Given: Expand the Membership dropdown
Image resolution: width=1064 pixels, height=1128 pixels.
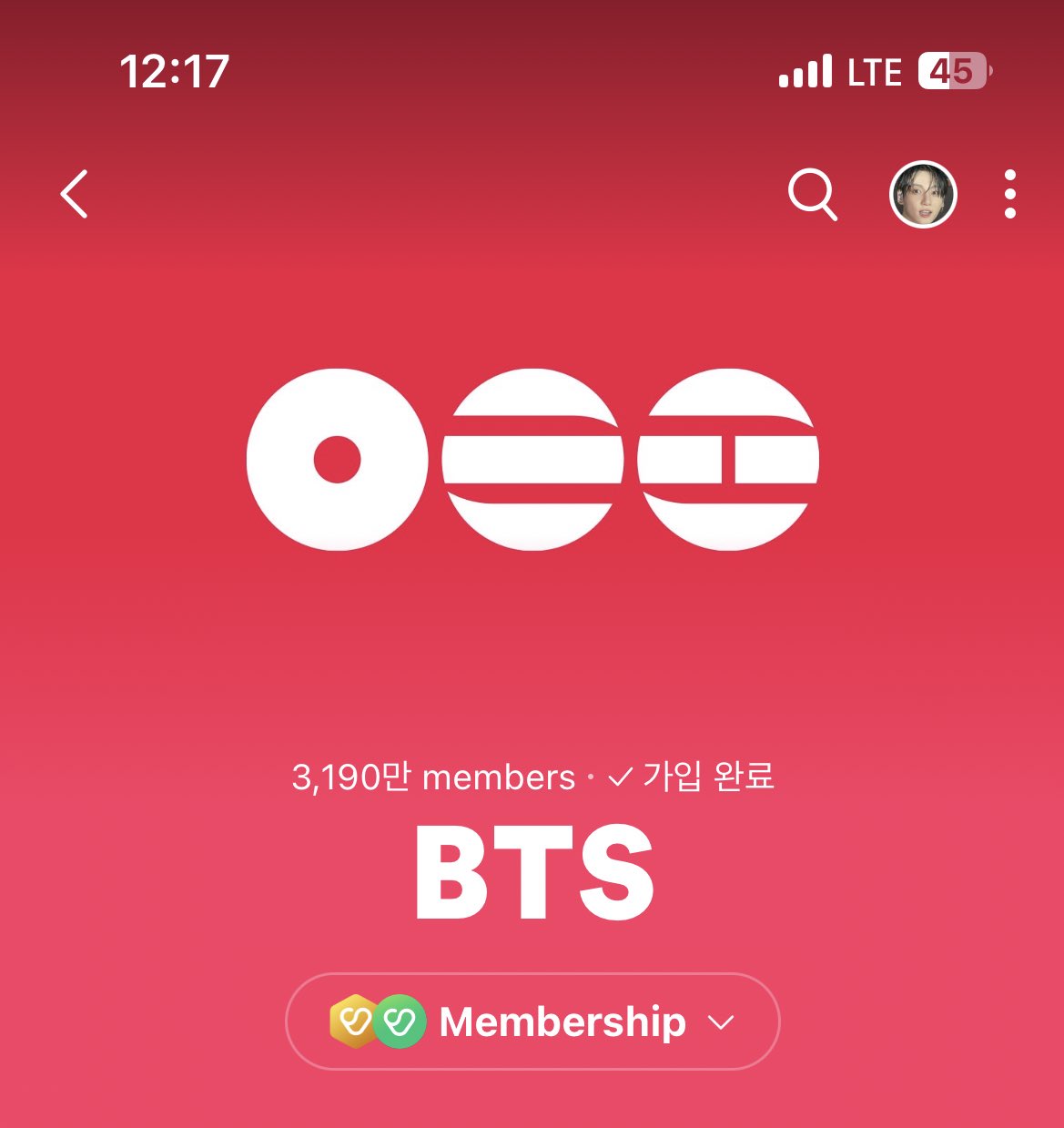Looking at the screenshot, I should [x=532, y=1021].
